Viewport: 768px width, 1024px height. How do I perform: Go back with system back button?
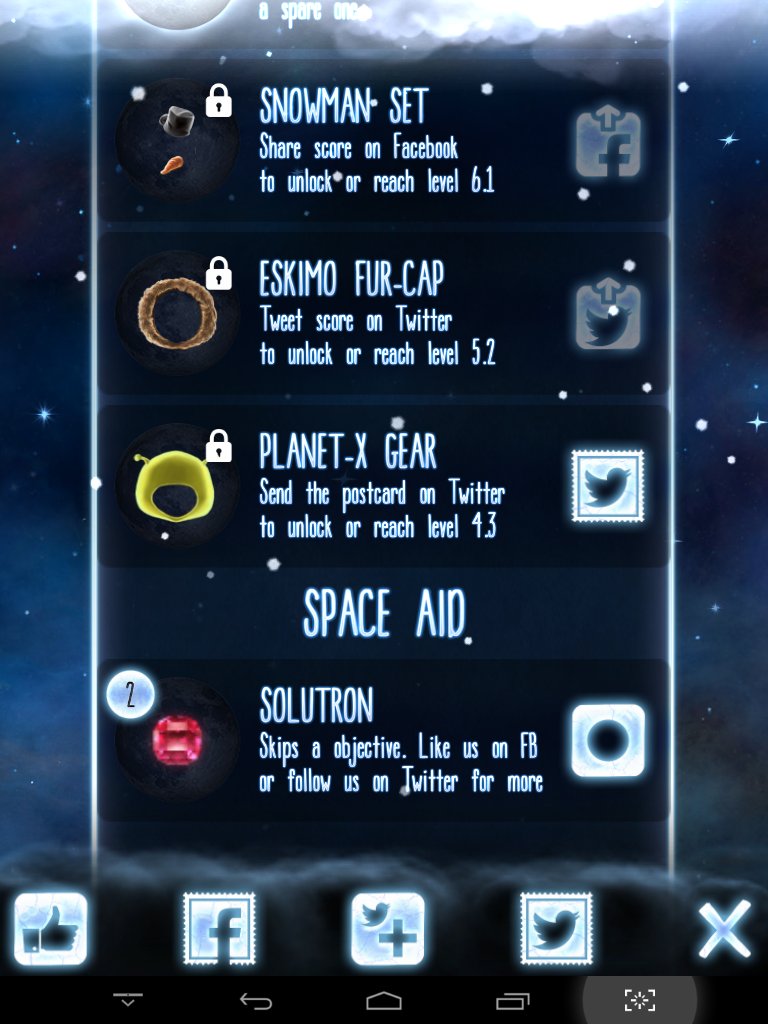(x=256, y=1000)
